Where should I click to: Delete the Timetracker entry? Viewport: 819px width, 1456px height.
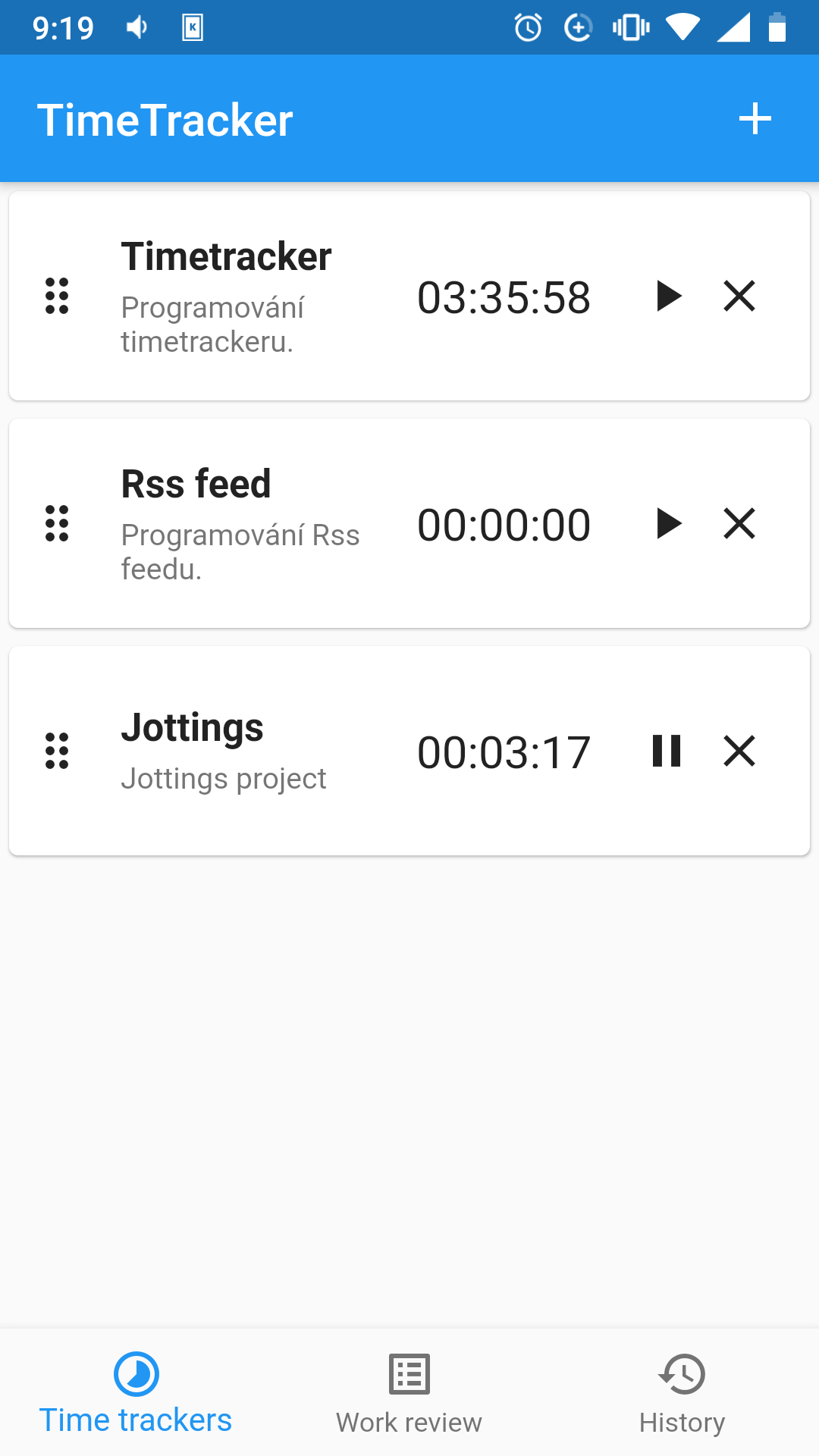click(x=739, y=296)
